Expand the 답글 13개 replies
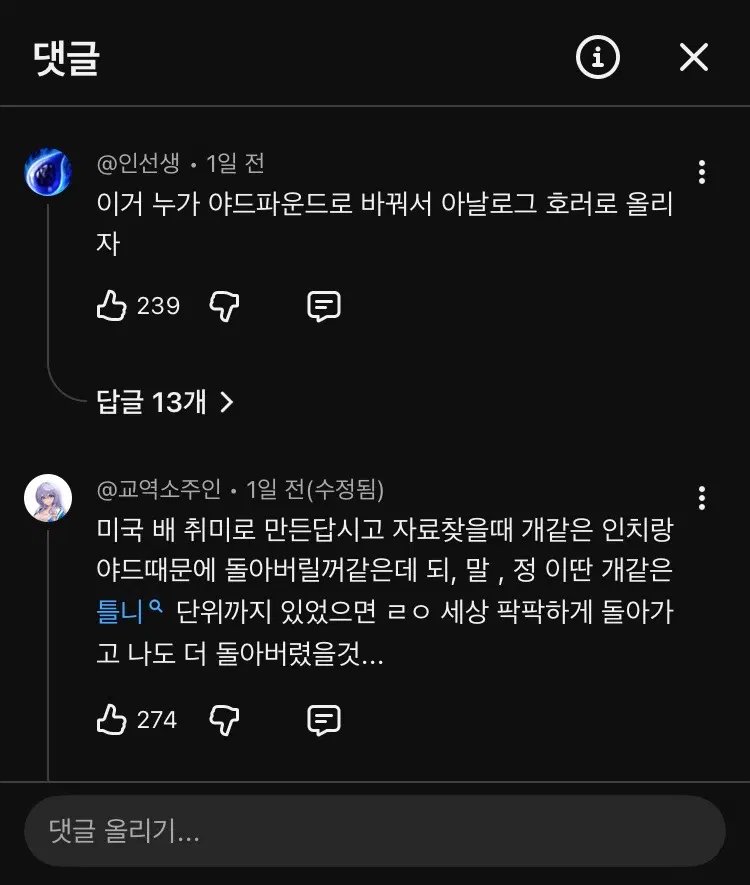This screenshot has height=885, width=750. [165, 402]
